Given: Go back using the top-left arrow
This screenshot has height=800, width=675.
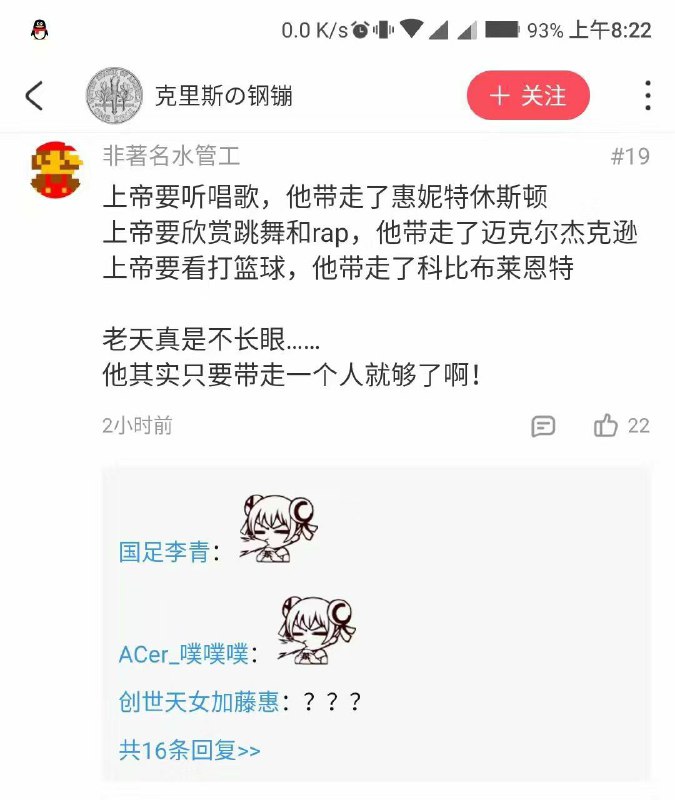Looking at the screenshot, I should pyautogui.click(x=34, y=96).
